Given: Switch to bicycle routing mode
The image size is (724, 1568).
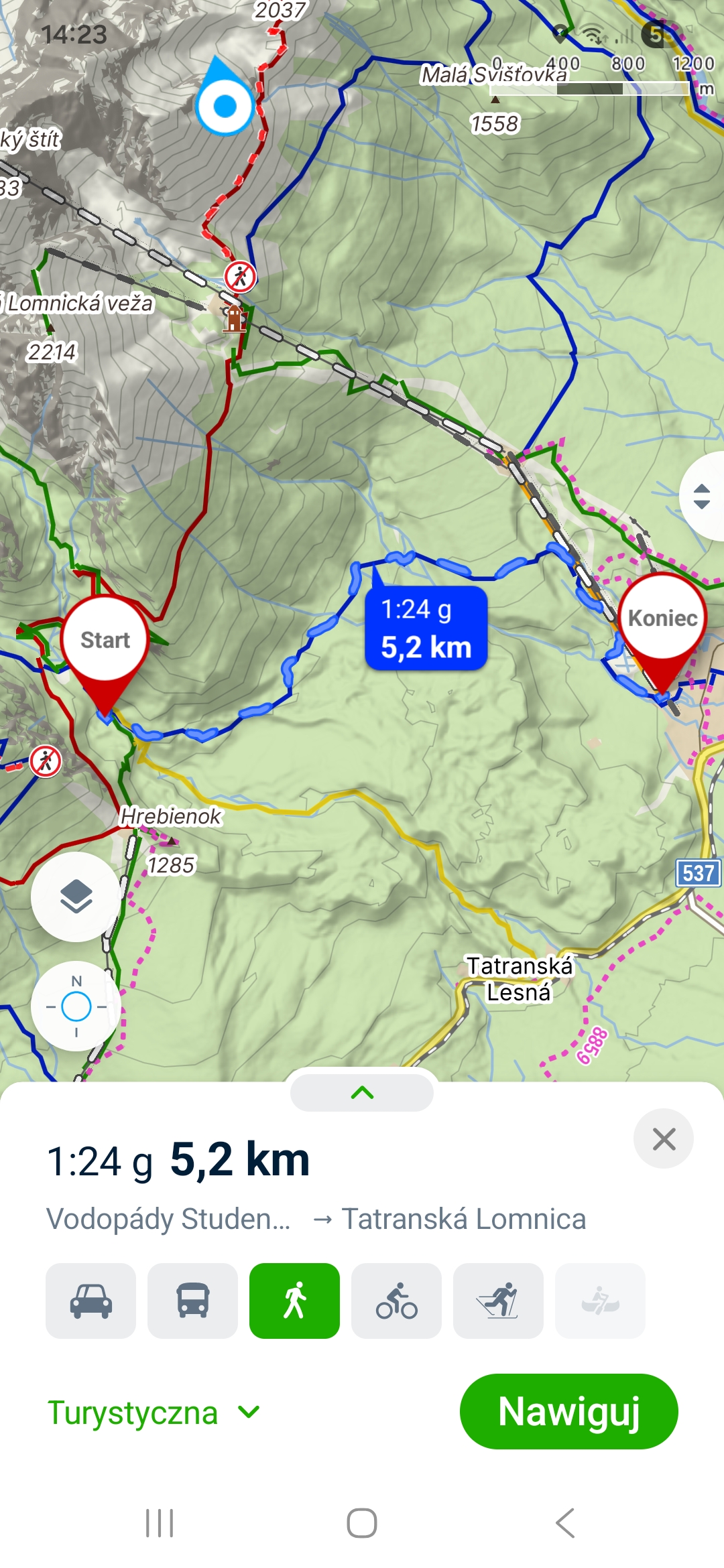Looking at the screenshot, I should (397, 1301).
